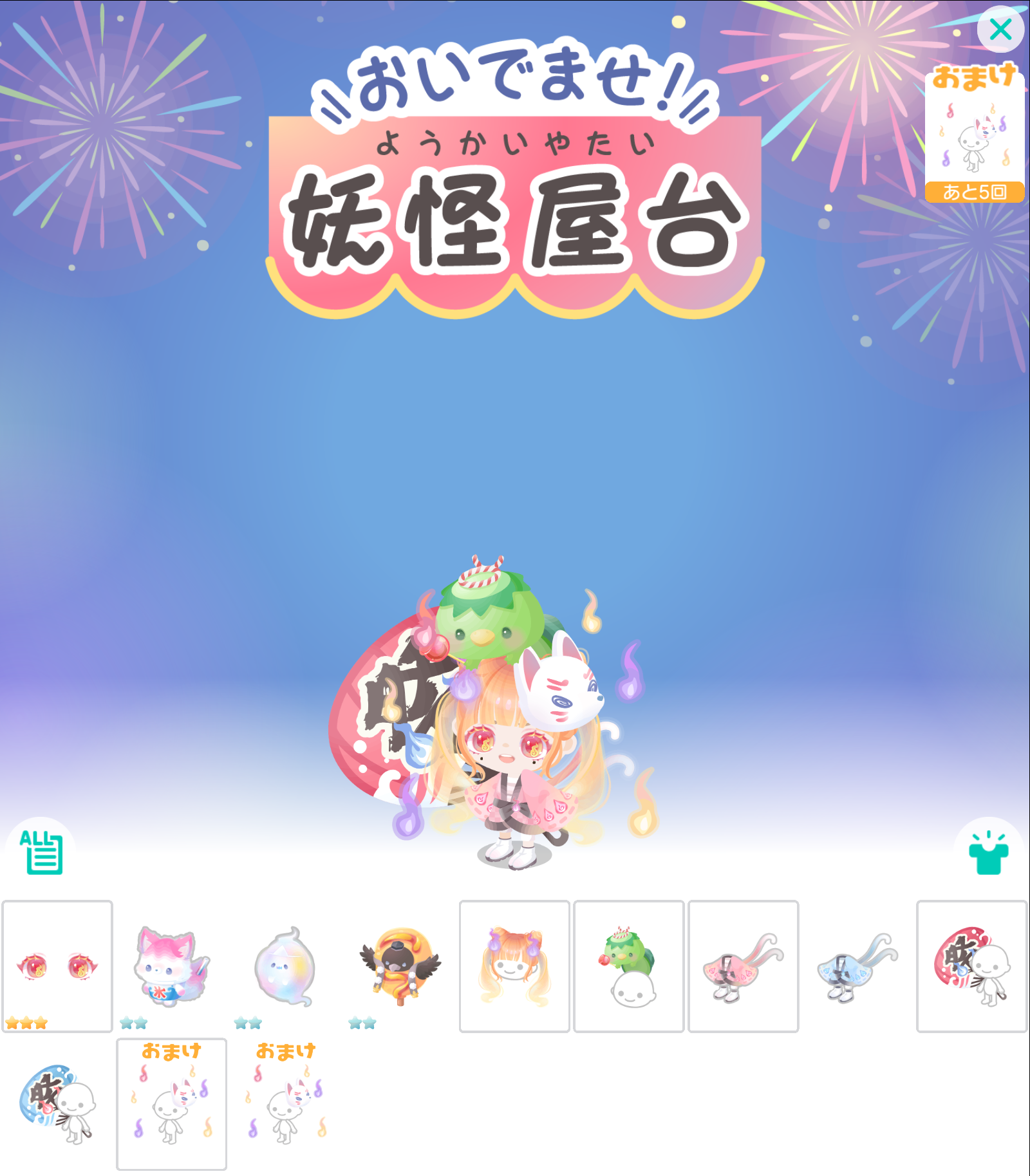Select the rainbow ghost item
The height and width of the screenshot is (1176, 1030).
click(285, 966)
